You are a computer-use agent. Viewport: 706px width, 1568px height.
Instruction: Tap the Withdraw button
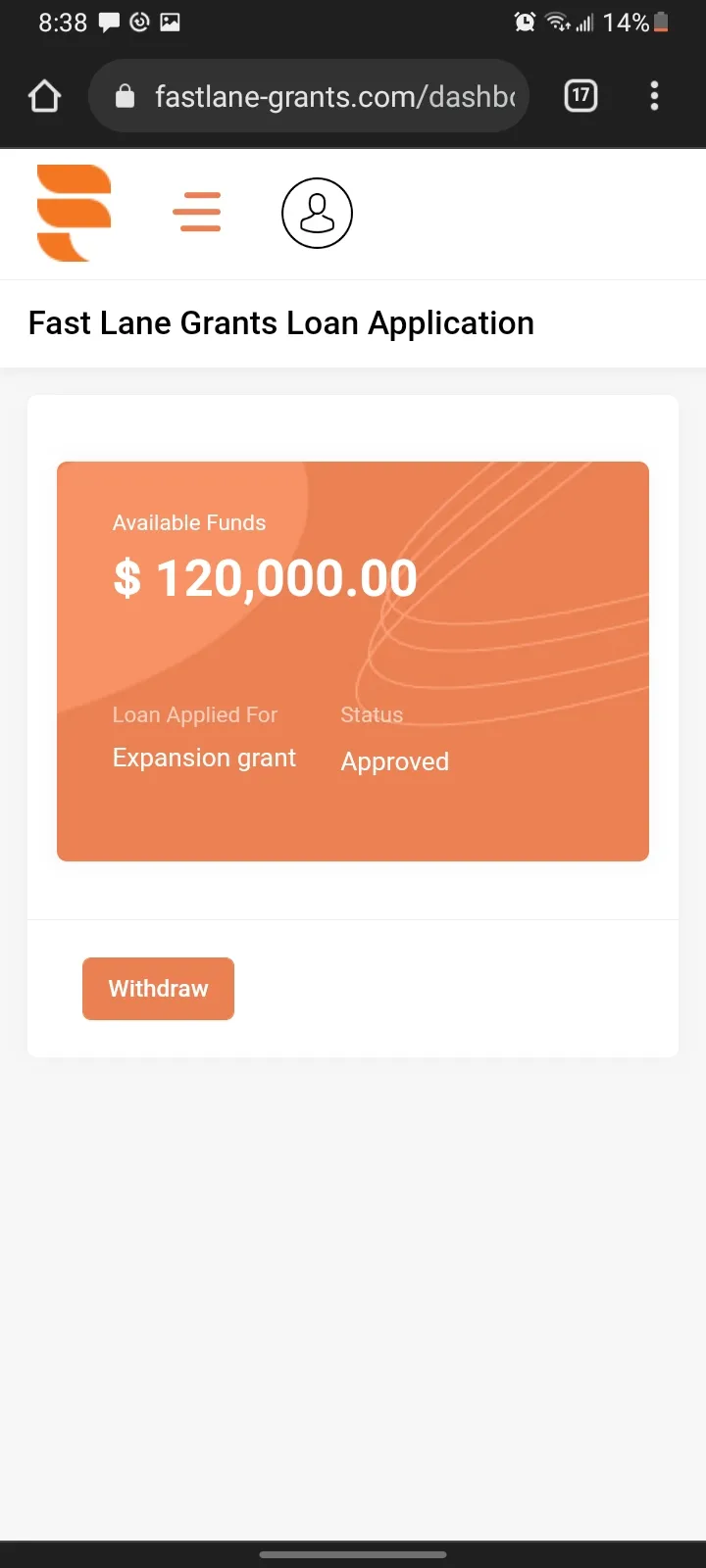point(158,989)
